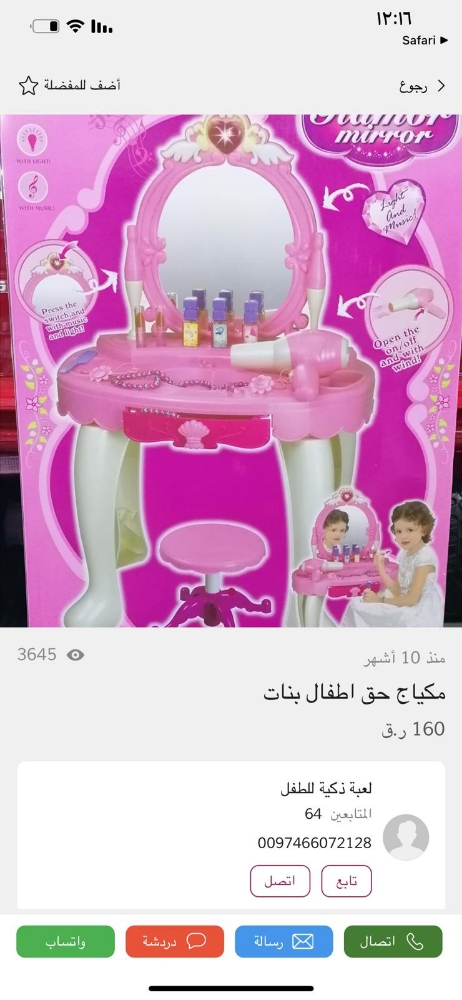
Task: Call the seller via green اتصال button
Action: 393,941
